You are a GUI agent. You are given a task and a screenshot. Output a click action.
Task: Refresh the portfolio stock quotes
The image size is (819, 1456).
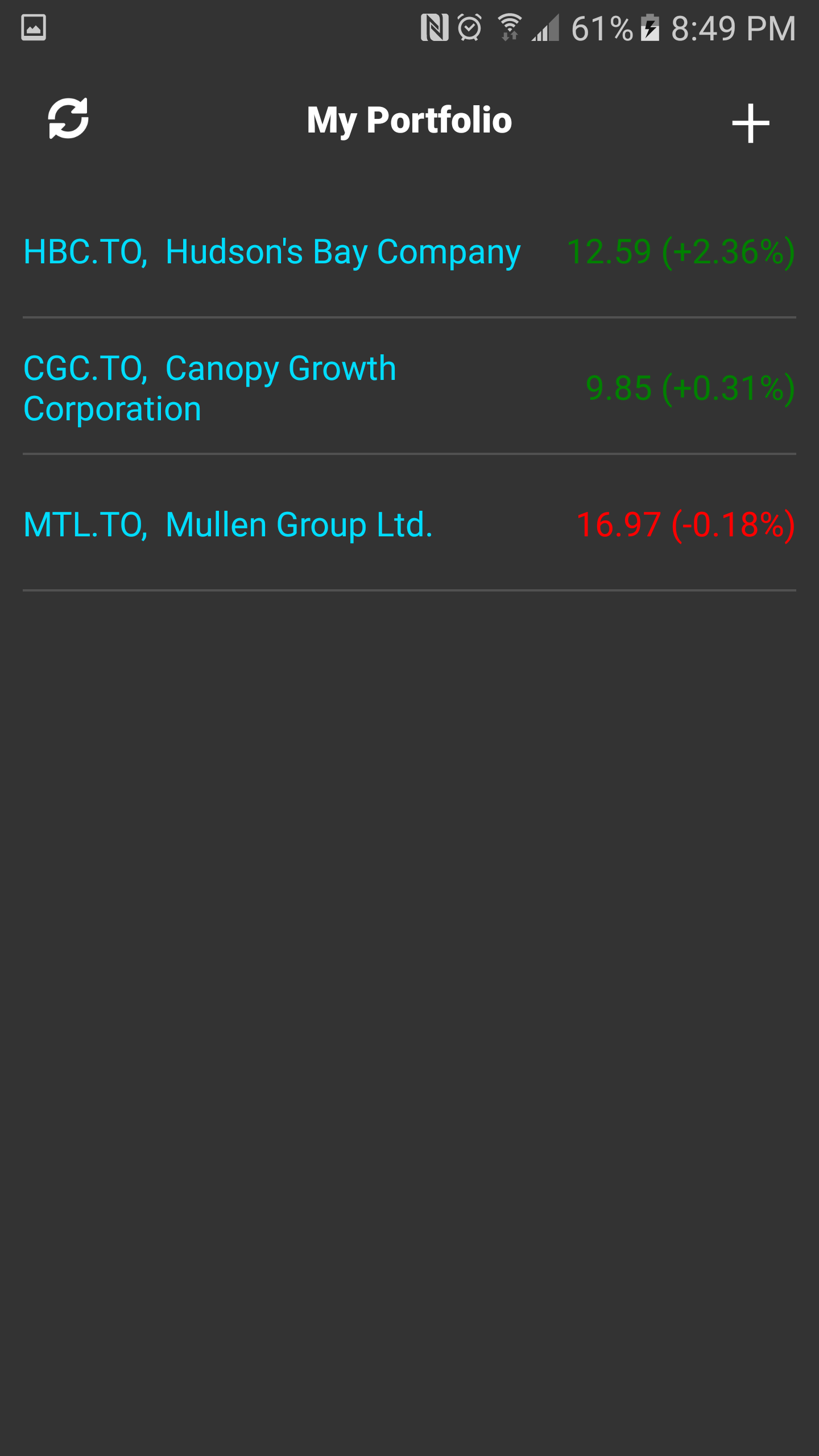[68, 119]
